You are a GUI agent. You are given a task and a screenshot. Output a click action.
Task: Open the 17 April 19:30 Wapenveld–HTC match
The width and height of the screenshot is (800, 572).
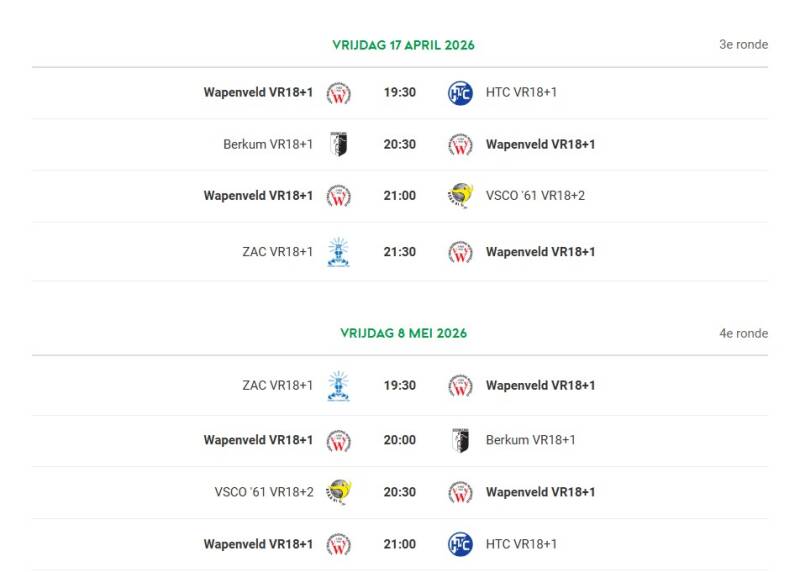pyautogui.click(x=399, y=93)
